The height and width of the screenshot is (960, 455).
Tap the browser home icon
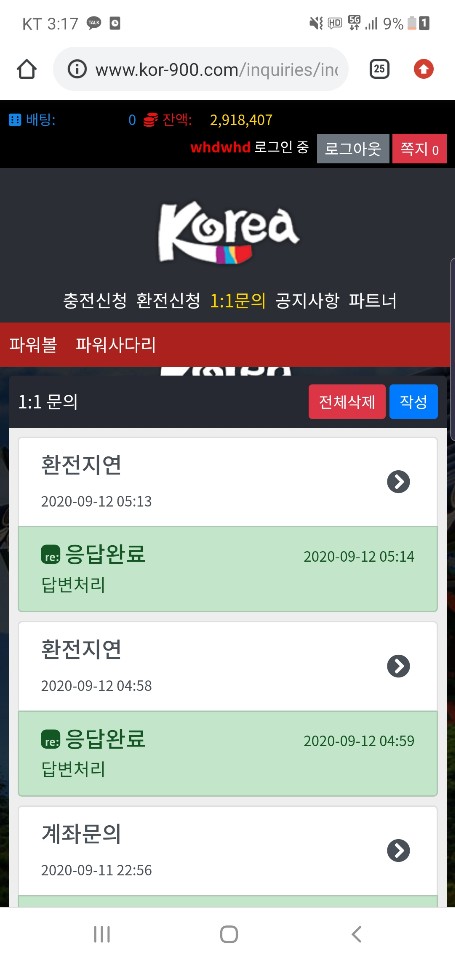[27, 69]
